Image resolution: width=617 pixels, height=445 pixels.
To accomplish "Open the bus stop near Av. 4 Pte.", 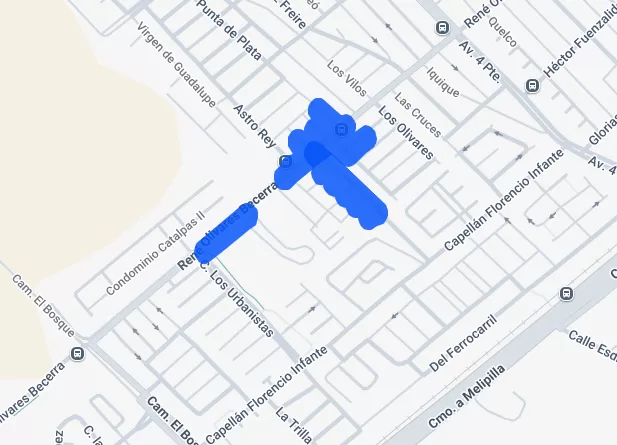I will coord(443,29).
